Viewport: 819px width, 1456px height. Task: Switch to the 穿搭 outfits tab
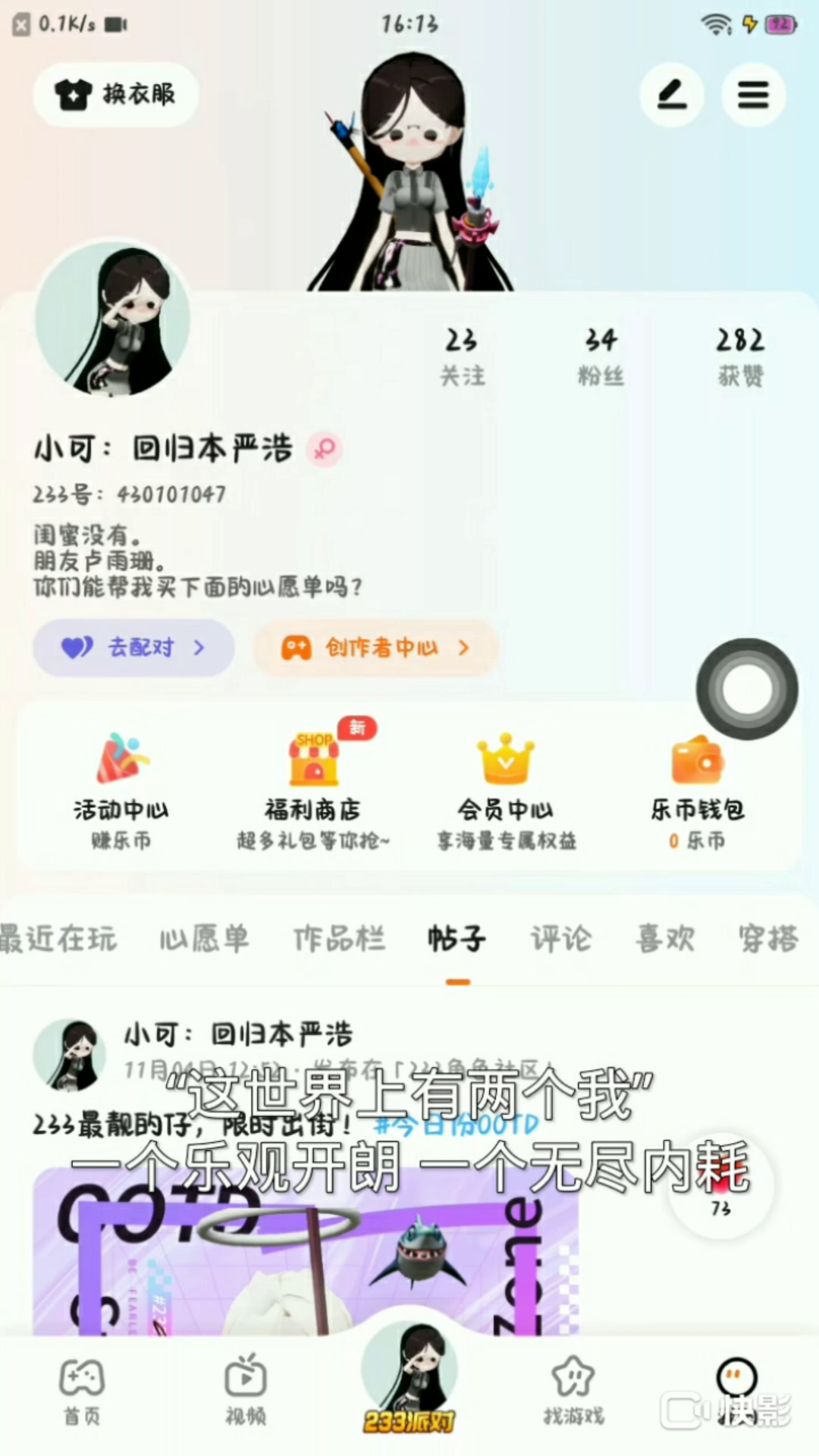[769, 939]
